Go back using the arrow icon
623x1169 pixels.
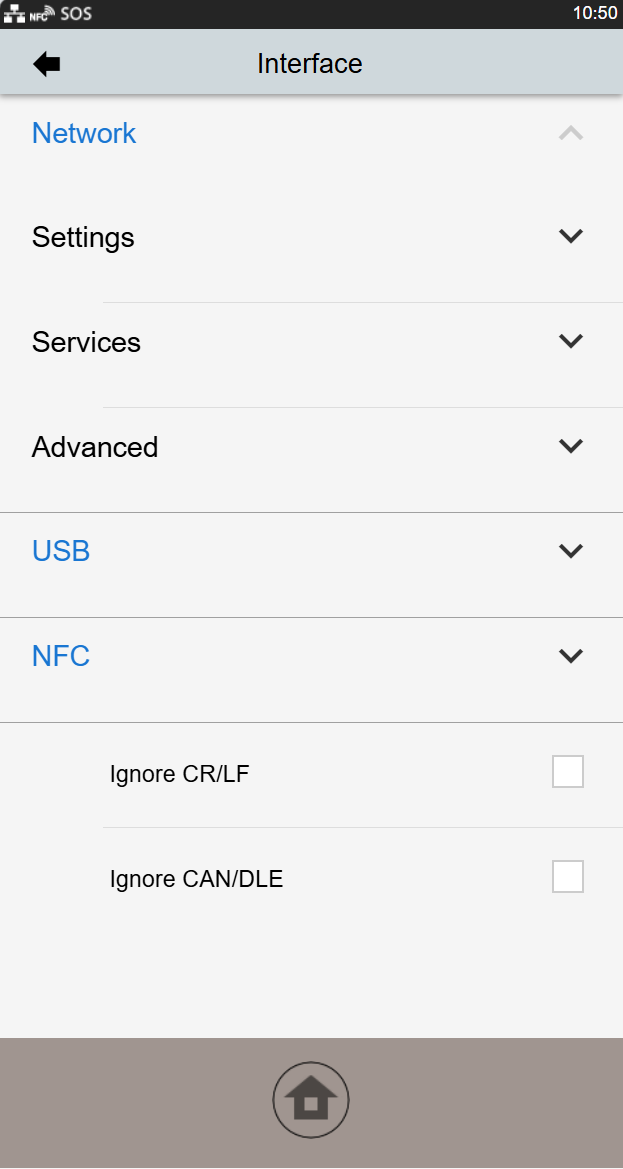click(x=47, y=64)
